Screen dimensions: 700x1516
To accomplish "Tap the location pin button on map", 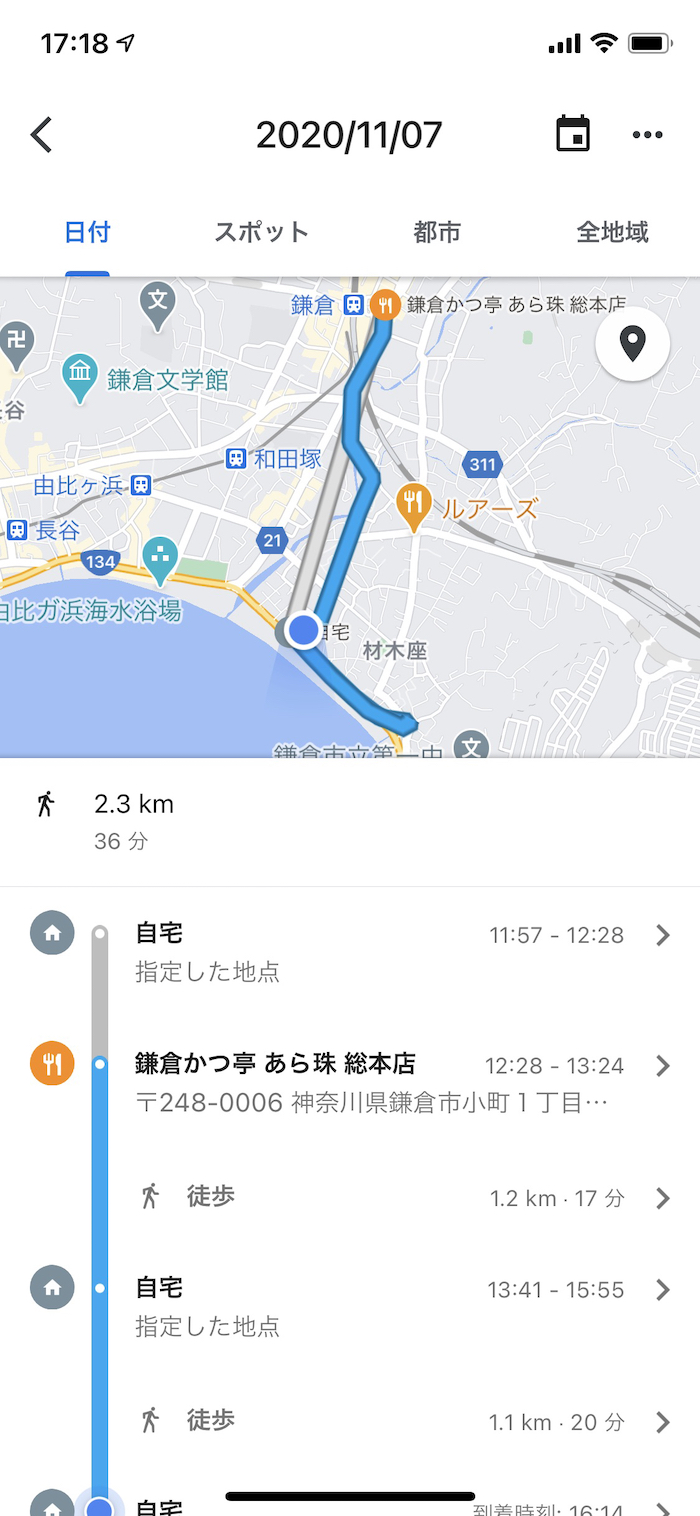I will pyautogui.click(x=632, y=344).
